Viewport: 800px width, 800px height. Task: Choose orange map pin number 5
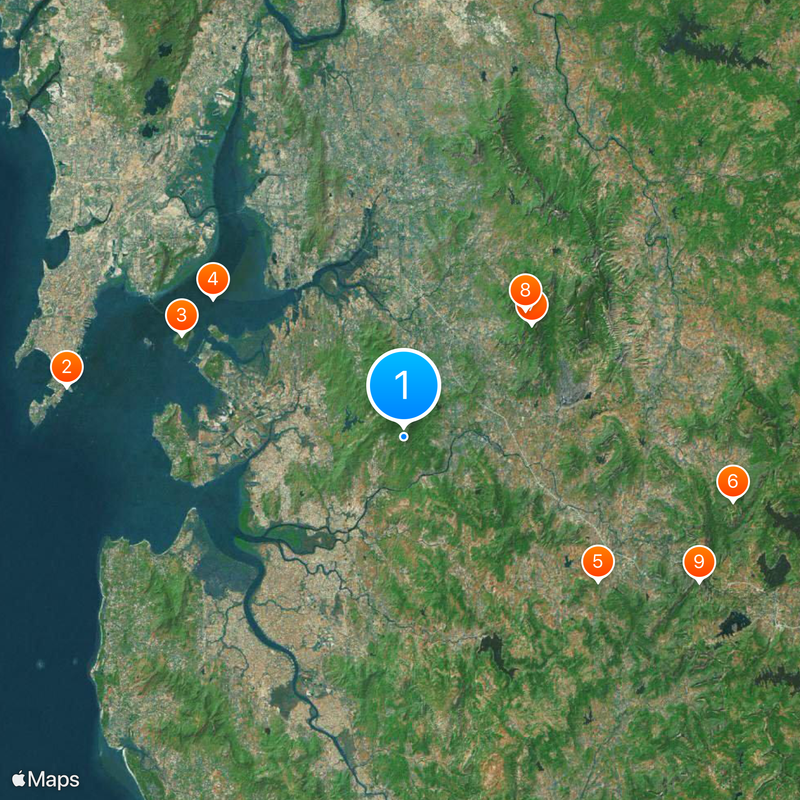pos(597,561)
